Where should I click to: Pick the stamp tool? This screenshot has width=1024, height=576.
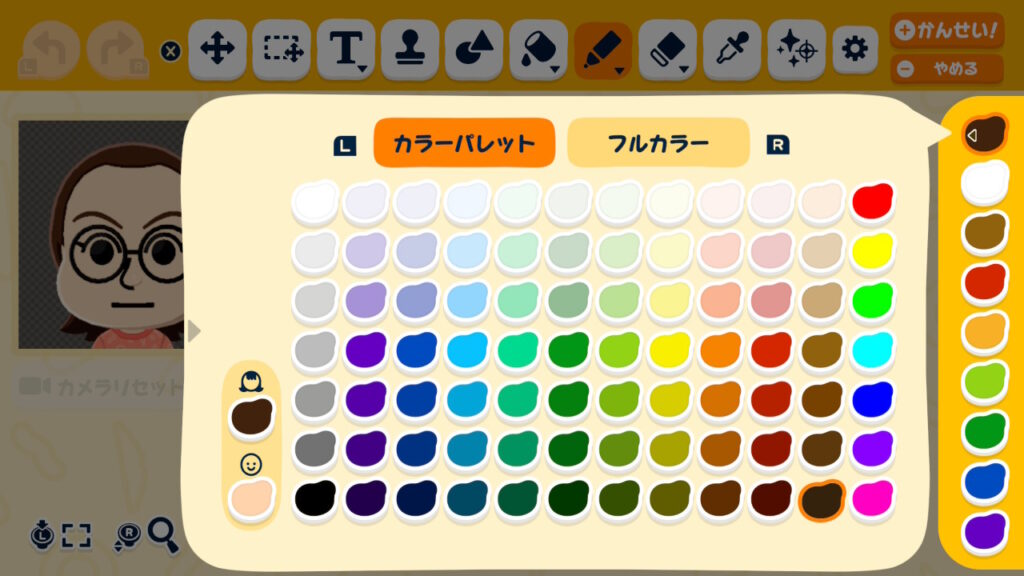(410, 49)
